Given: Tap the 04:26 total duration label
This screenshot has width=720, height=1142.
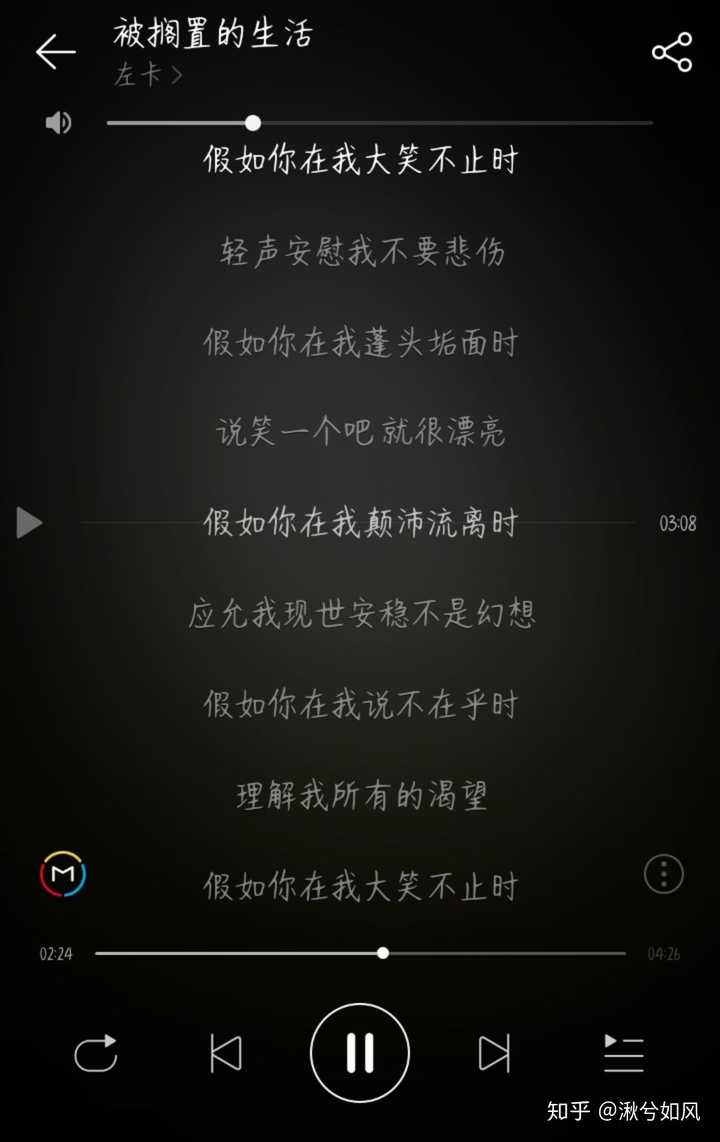Looking at the screenshot, I should coord(666,953).
